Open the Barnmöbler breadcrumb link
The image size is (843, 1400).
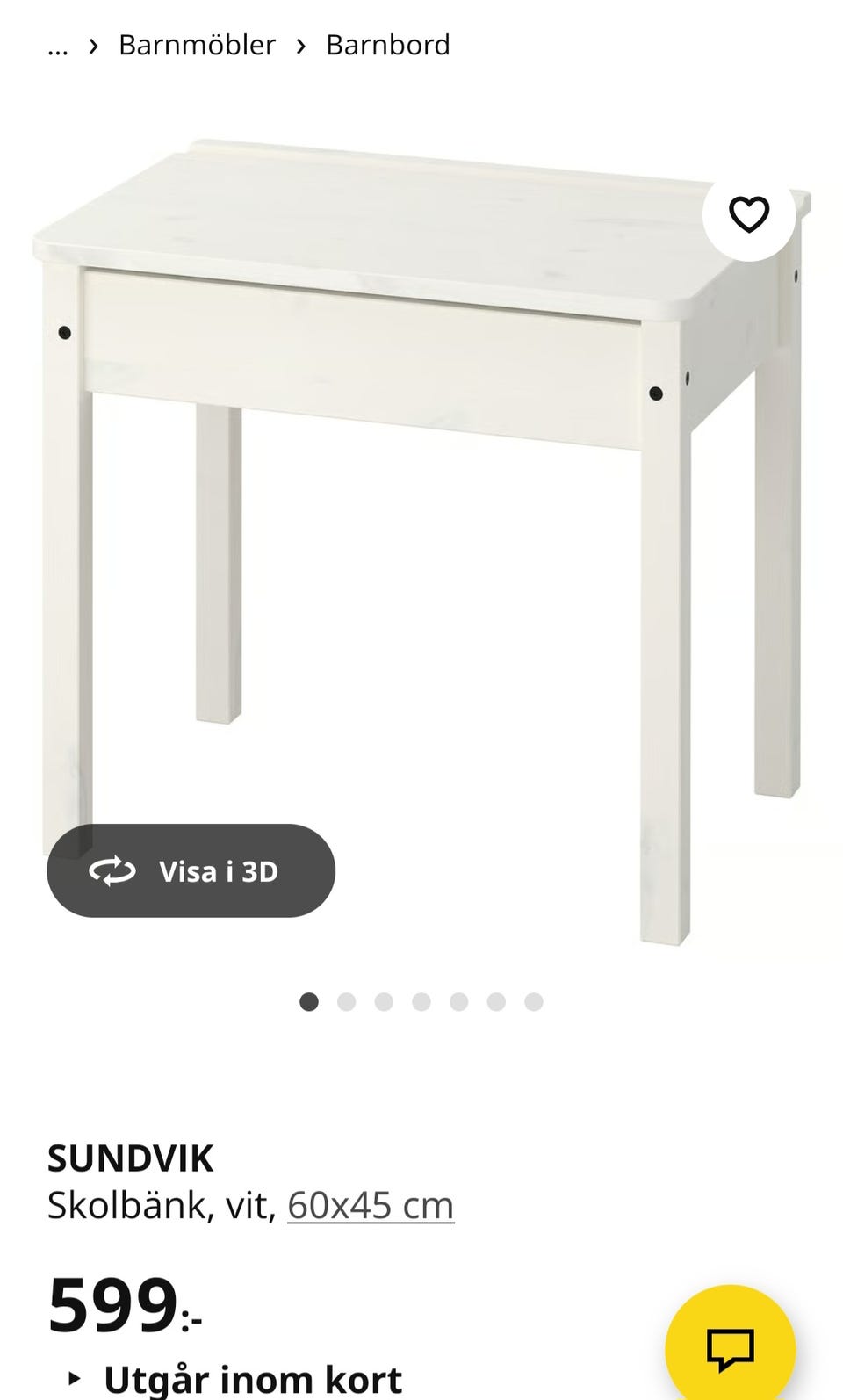click(197, 45)
